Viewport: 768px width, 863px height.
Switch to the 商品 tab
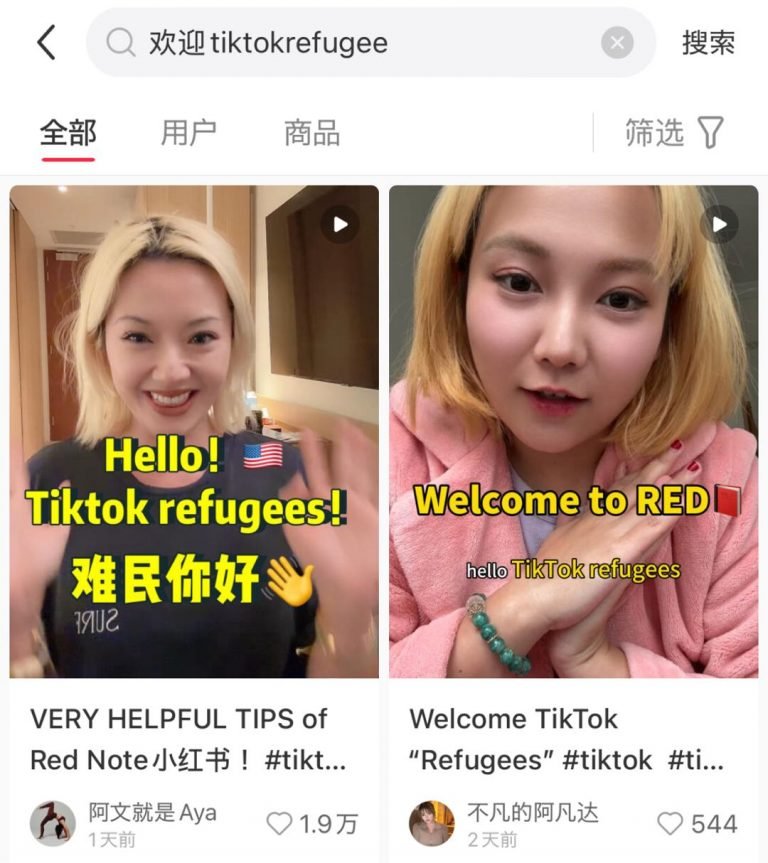click(x=312, y=133)
